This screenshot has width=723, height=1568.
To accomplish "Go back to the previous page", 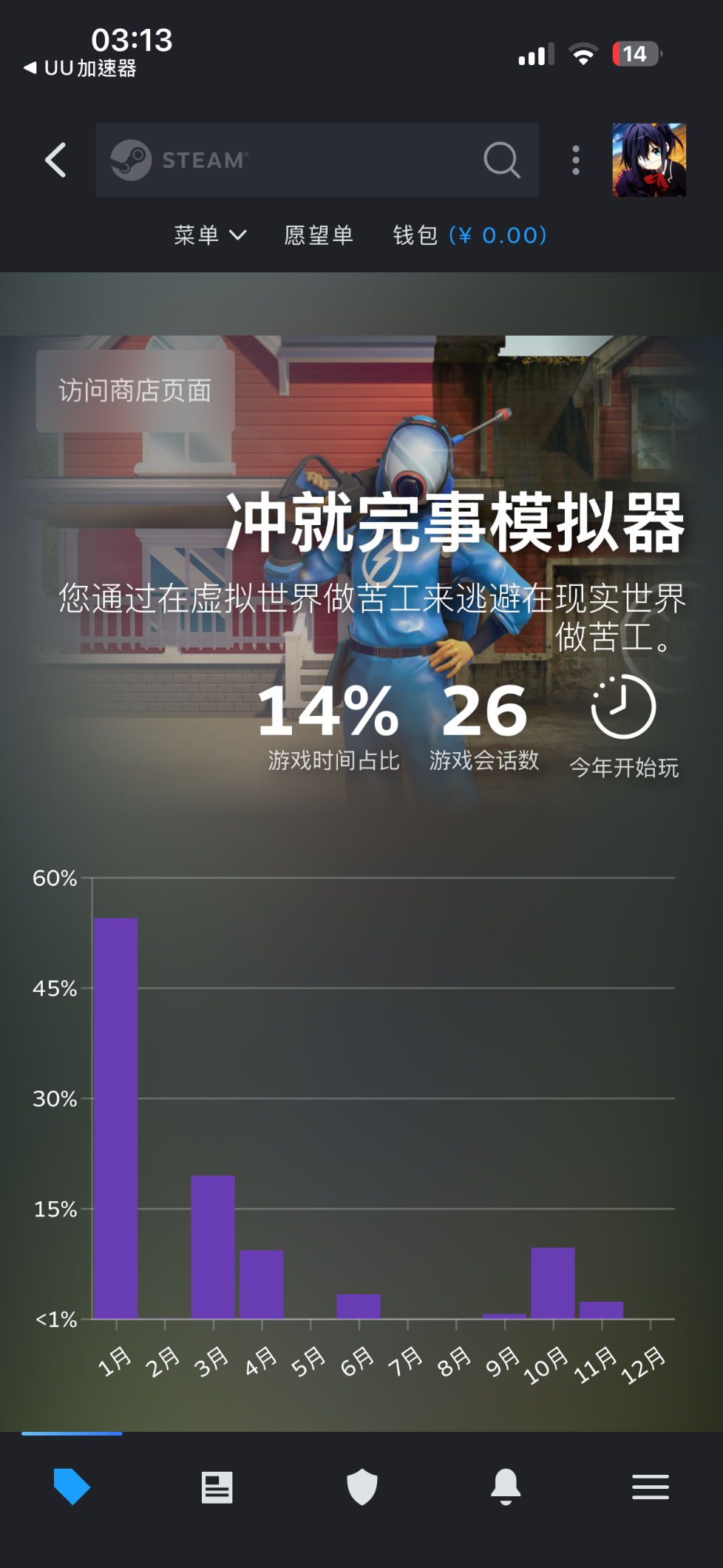I will point(56,160).
